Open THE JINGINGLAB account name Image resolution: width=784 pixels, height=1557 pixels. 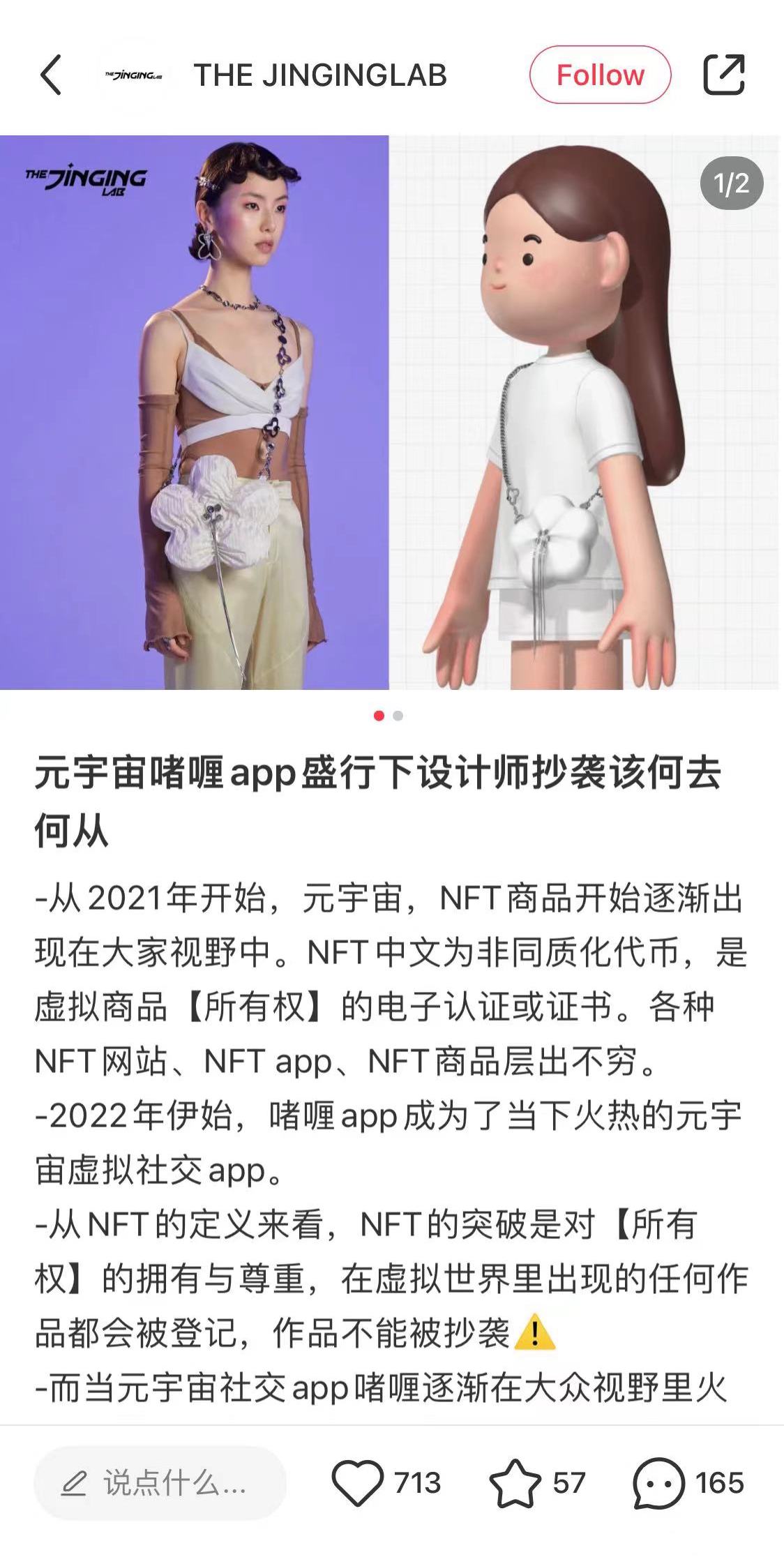click(x=320, y=75)
